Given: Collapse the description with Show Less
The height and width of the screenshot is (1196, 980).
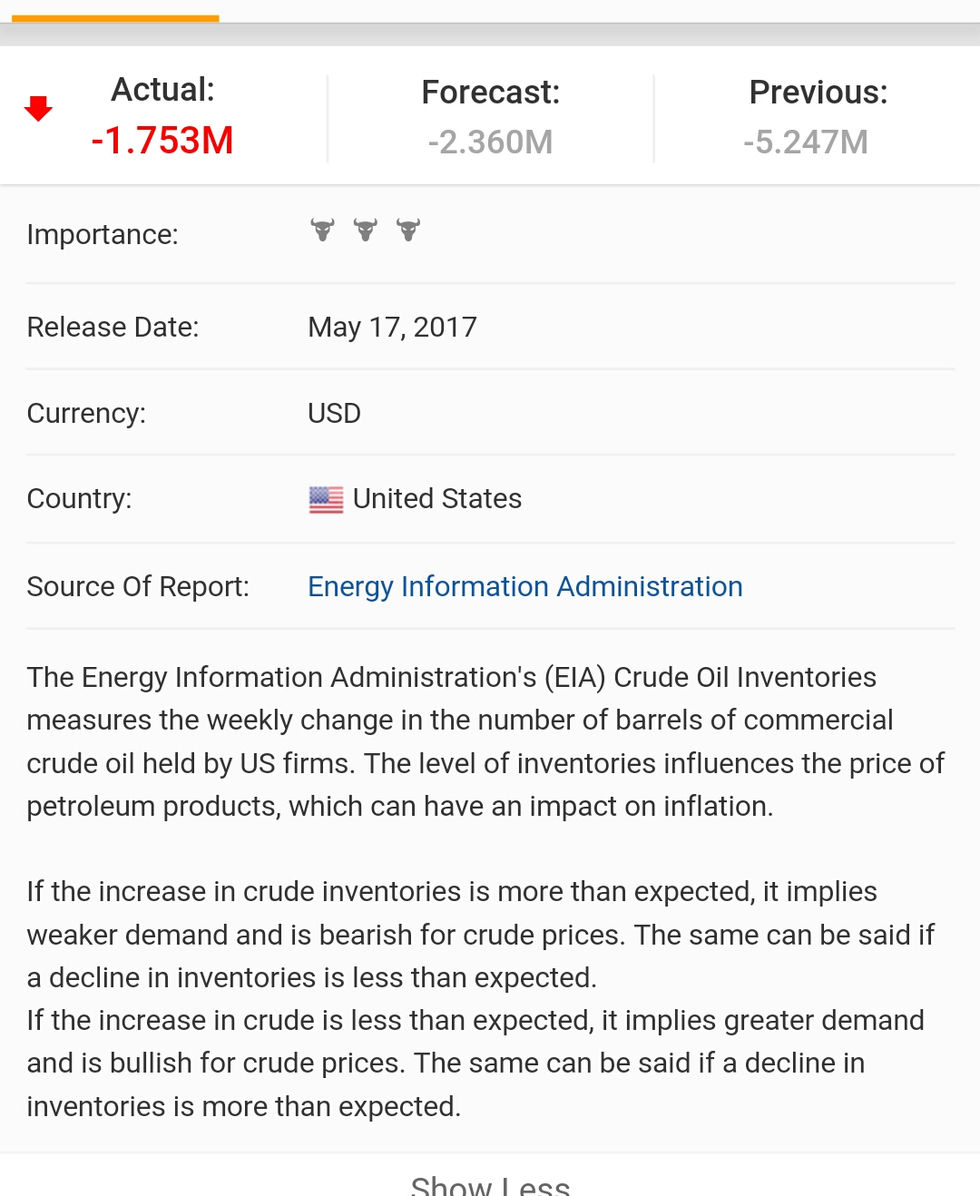Looking at the screenshot, I should coord(490,1185).
